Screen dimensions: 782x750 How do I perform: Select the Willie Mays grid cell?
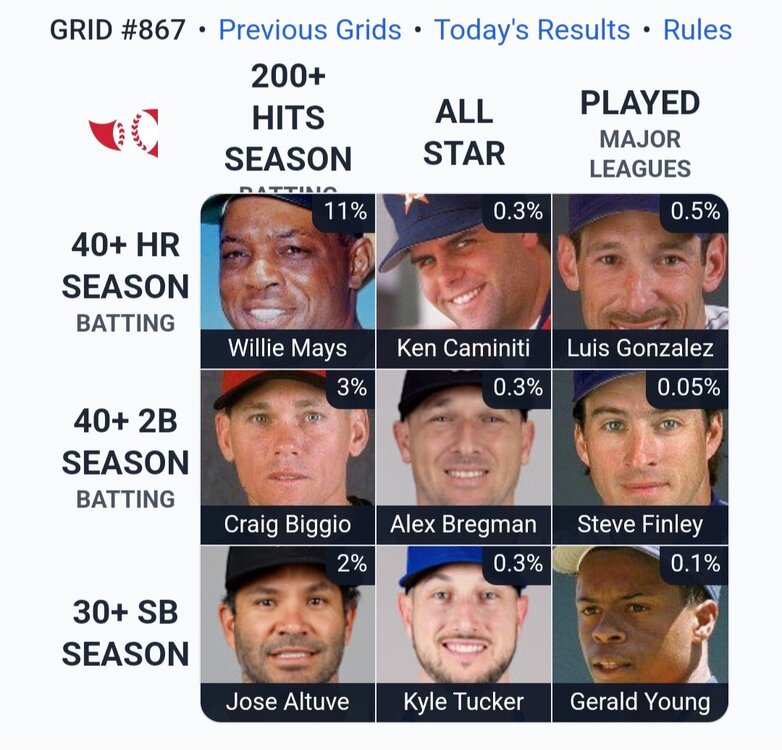(288, 281)
